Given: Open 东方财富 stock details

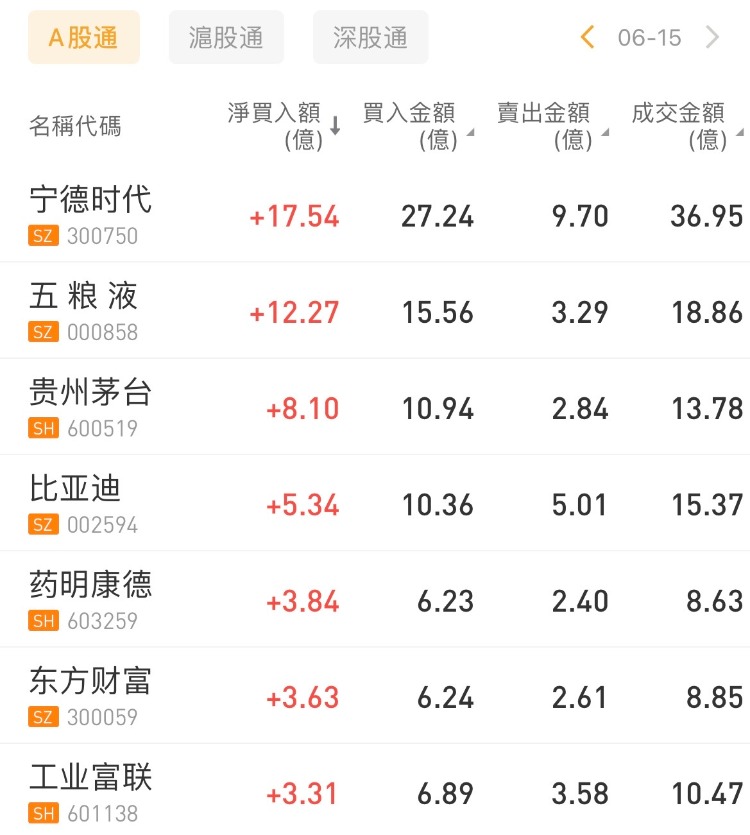Looking at the screenshot, I should pyautogui.click(x=91, y=696).
